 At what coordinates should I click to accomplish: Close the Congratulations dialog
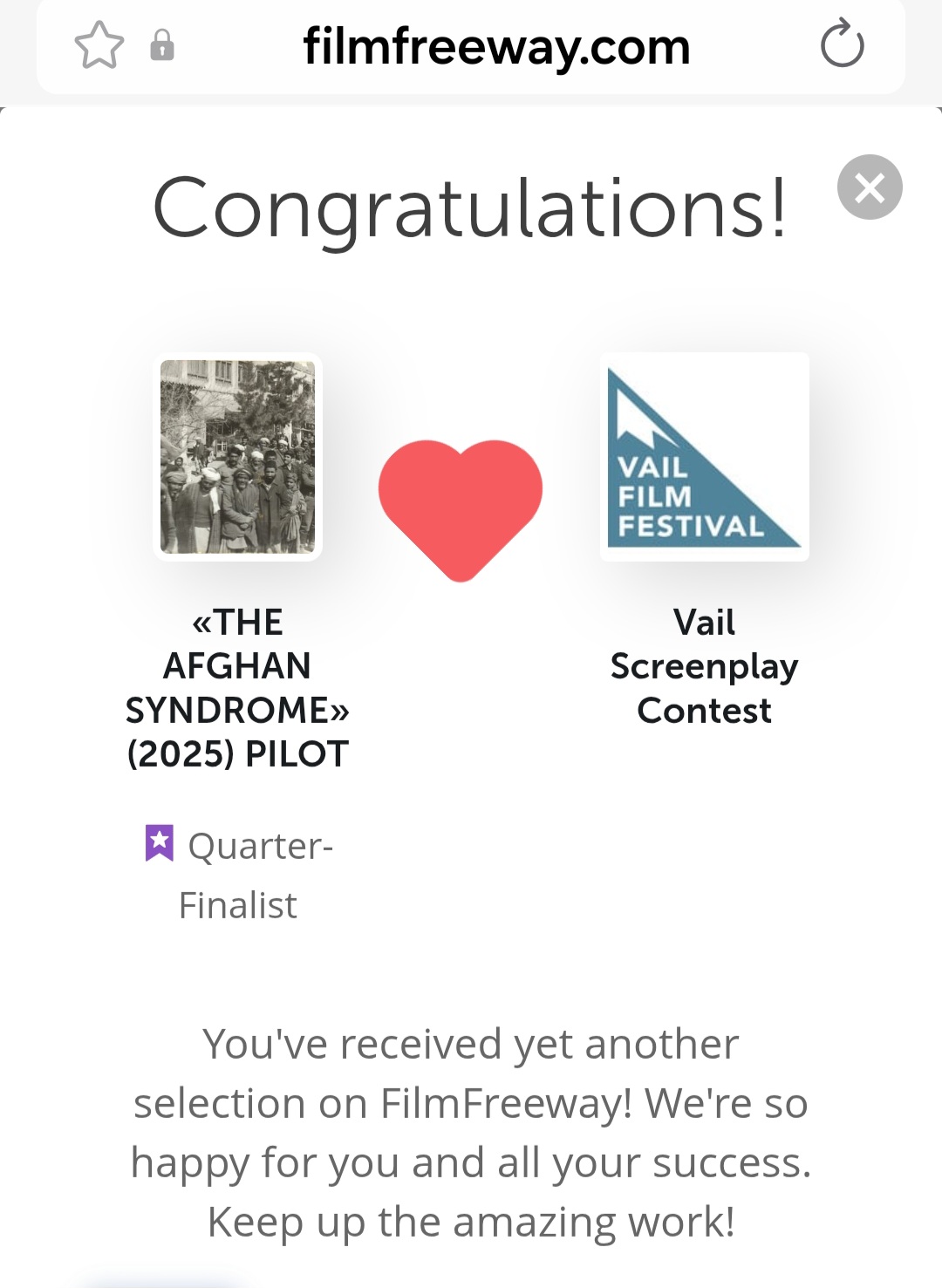pyautogui.click(x=870, y=187)
